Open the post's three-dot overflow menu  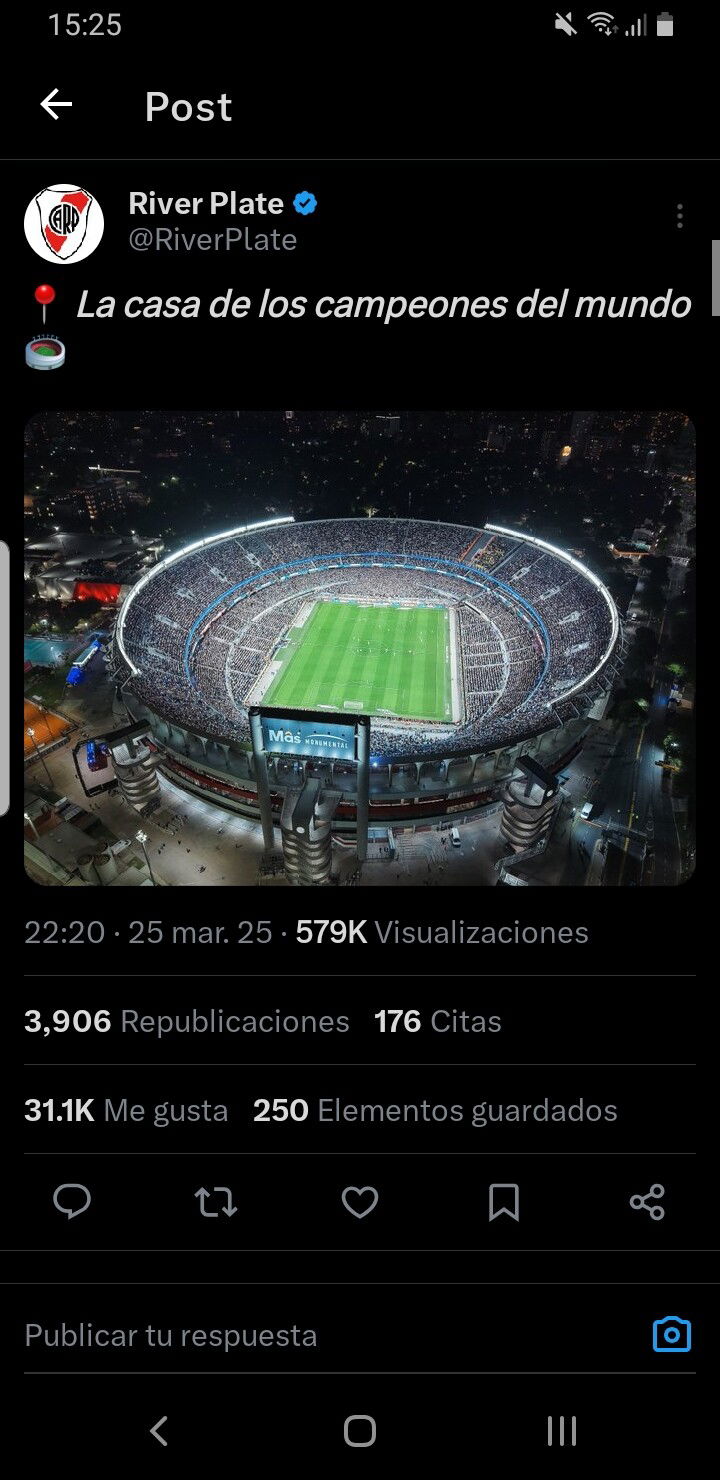pos(679,216)
